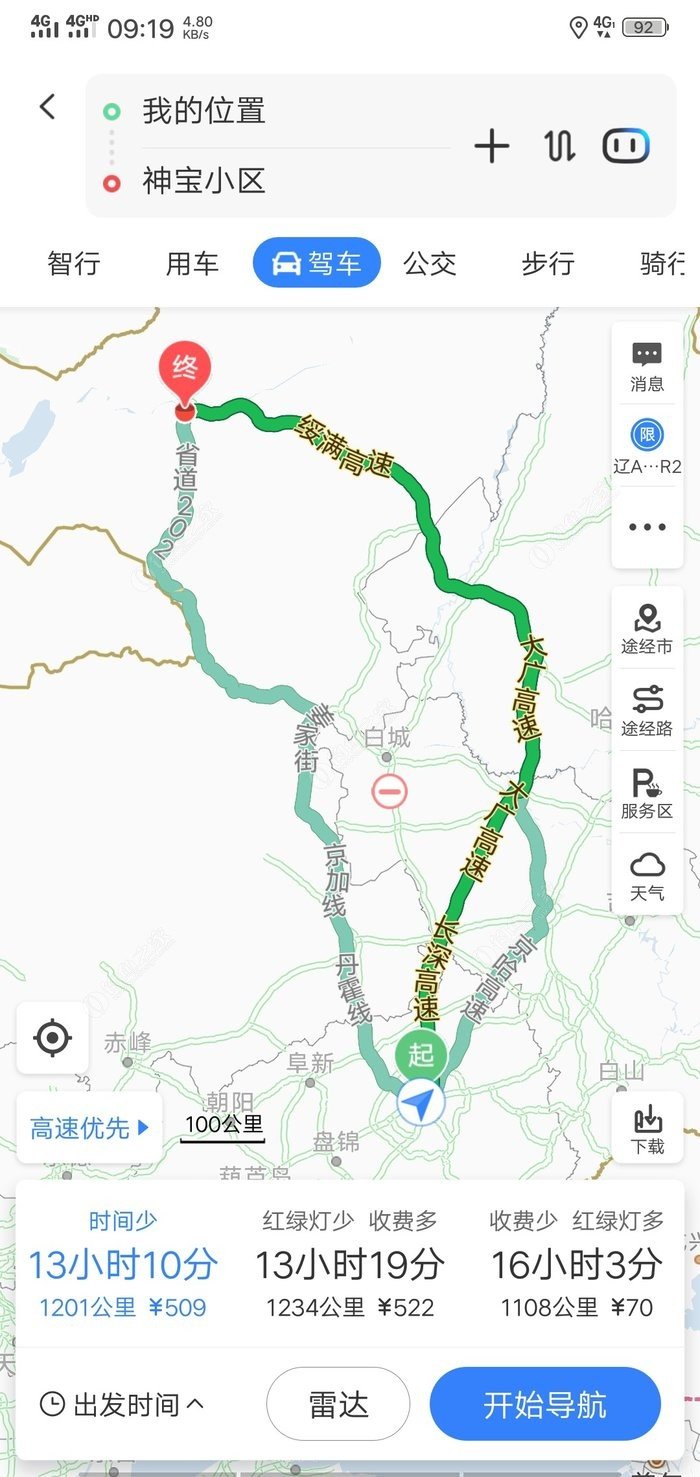Screen dimensions: 700x1477
Task: Show 服务区 service areas
Action: coord(647,794)
